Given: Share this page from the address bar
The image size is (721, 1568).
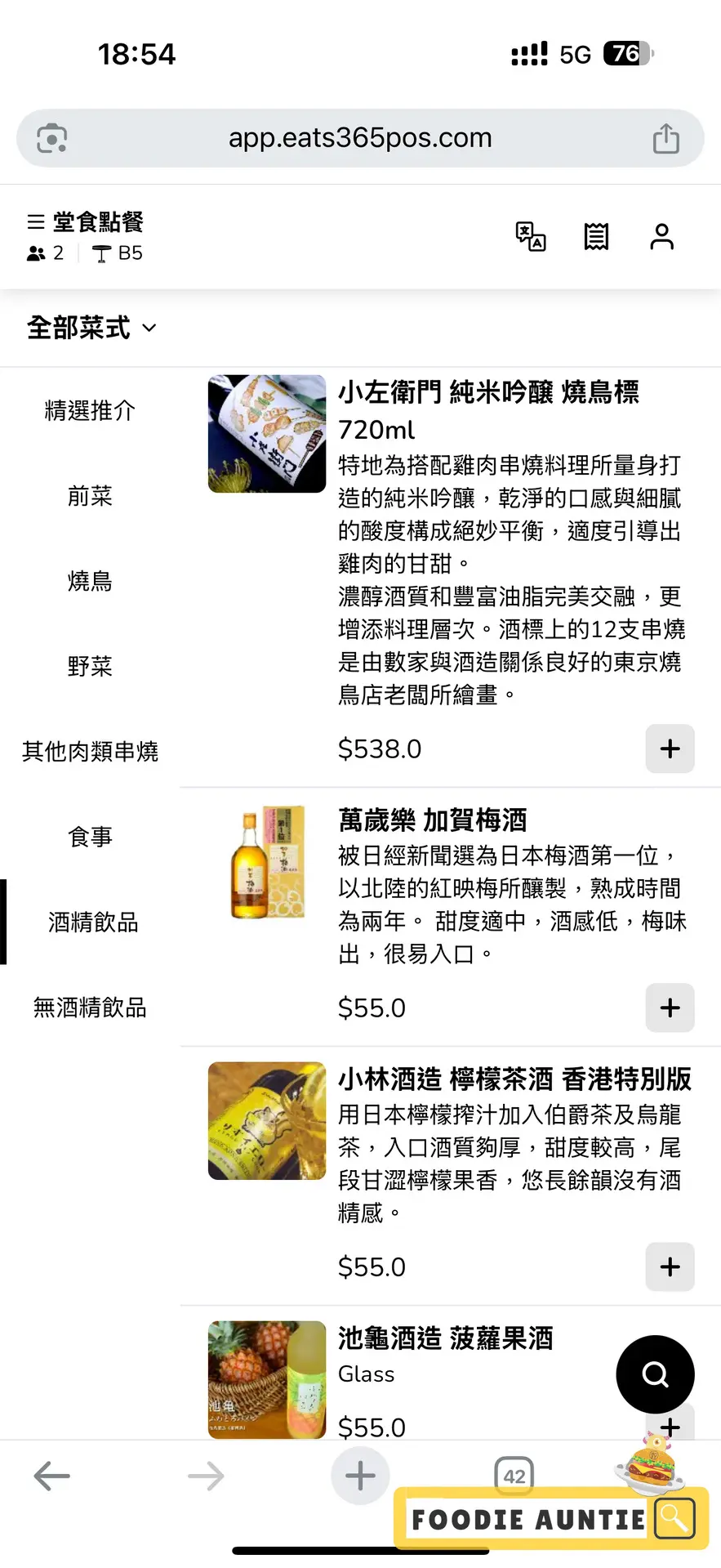Looking at the screenshot, I should pos(665,139).
